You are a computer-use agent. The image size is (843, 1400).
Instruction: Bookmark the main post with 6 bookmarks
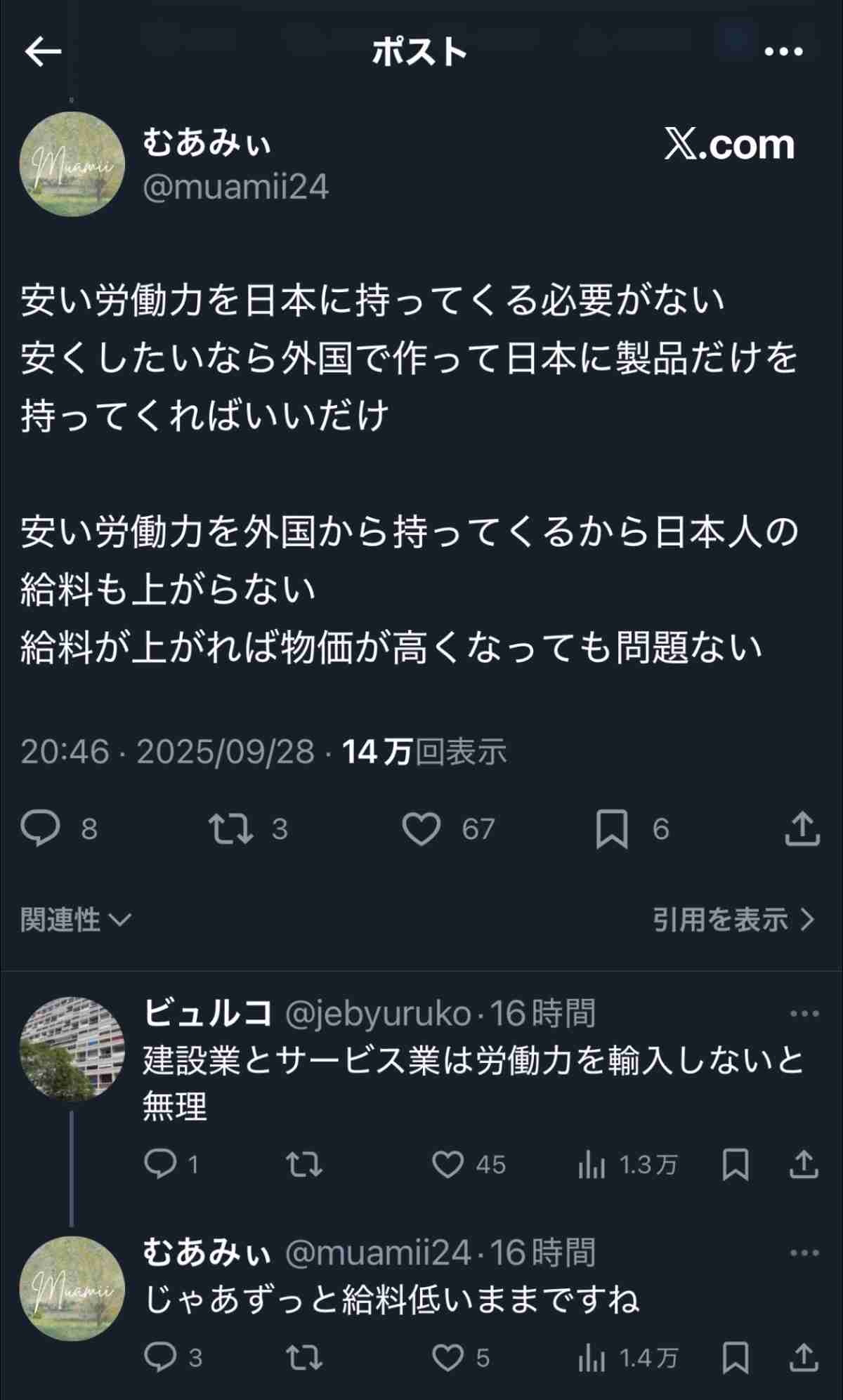[611, 828]
